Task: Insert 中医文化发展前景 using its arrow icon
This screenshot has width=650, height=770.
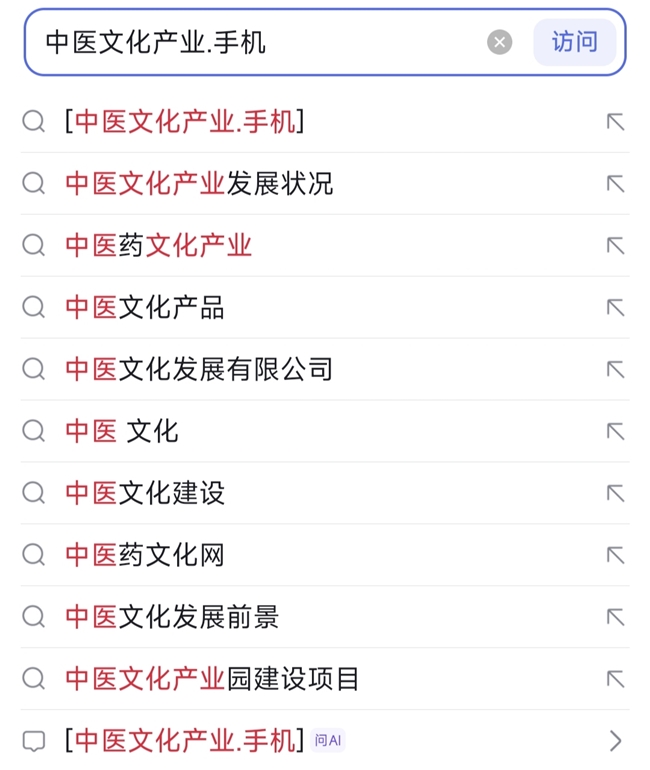Action: coord(615,617)
